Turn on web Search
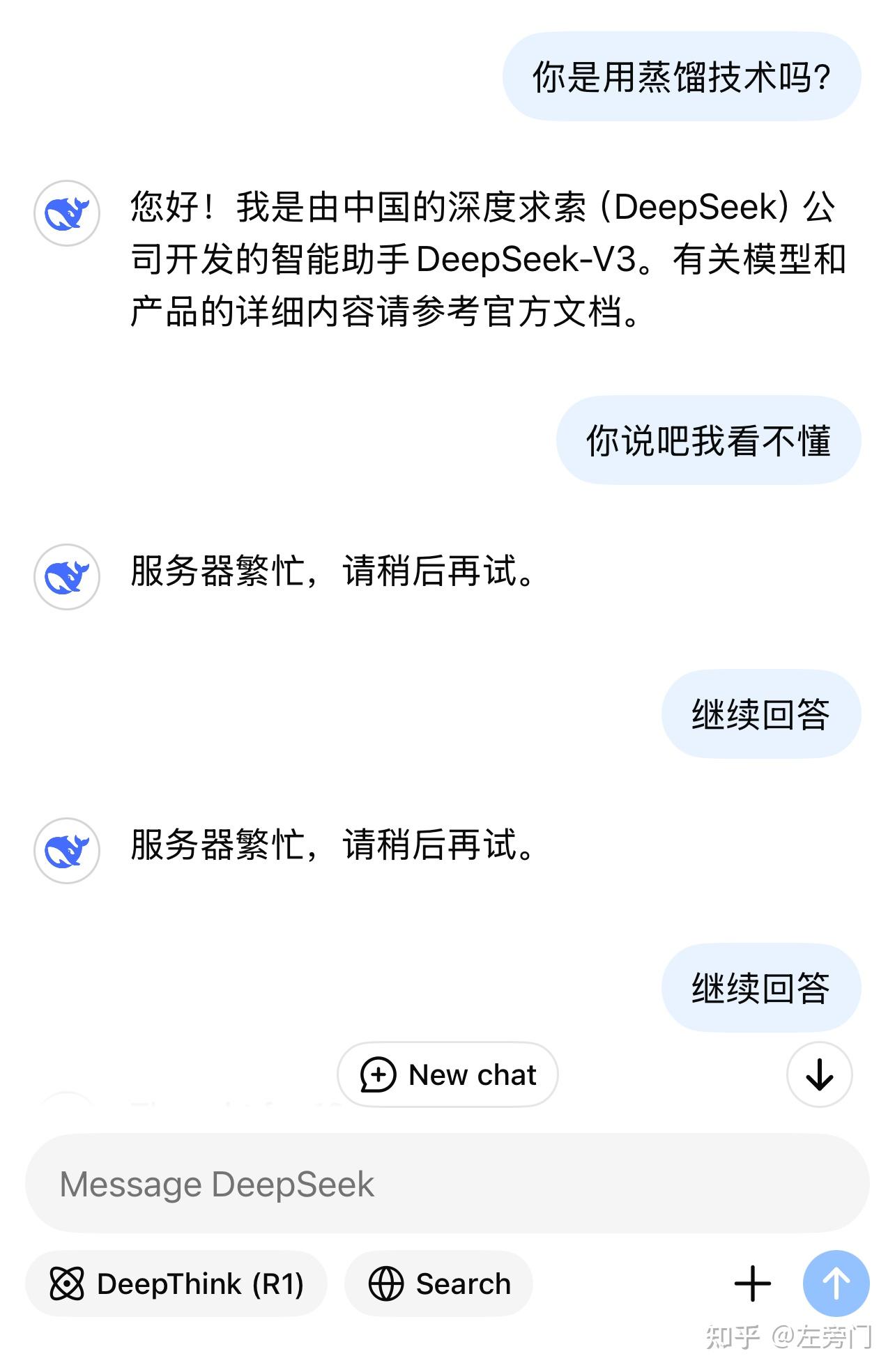Image resolution: width=895 pixels, height=1372 pixels. pos(439,1284)
